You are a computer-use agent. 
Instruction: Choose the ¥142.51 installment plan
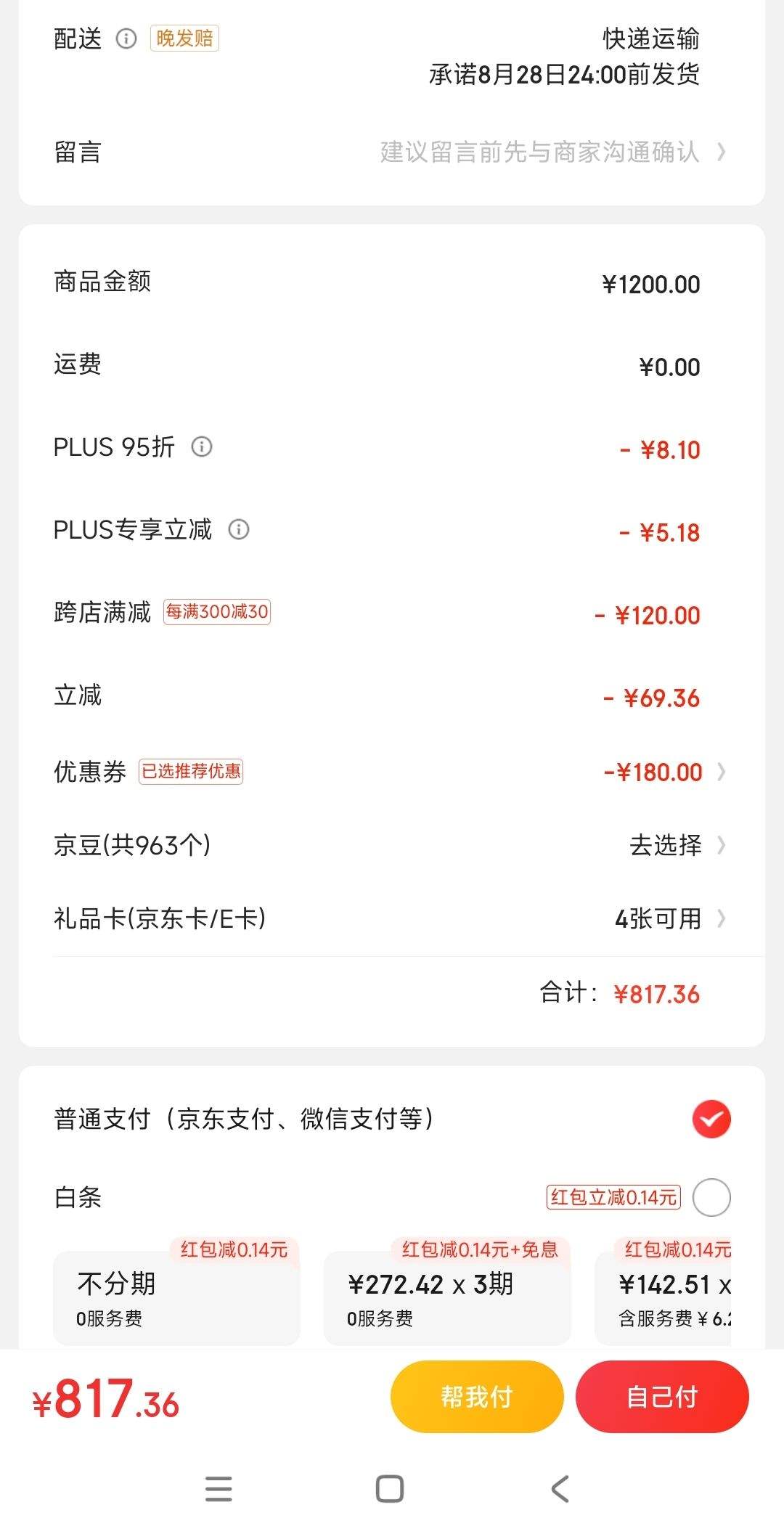(663, 1297)
